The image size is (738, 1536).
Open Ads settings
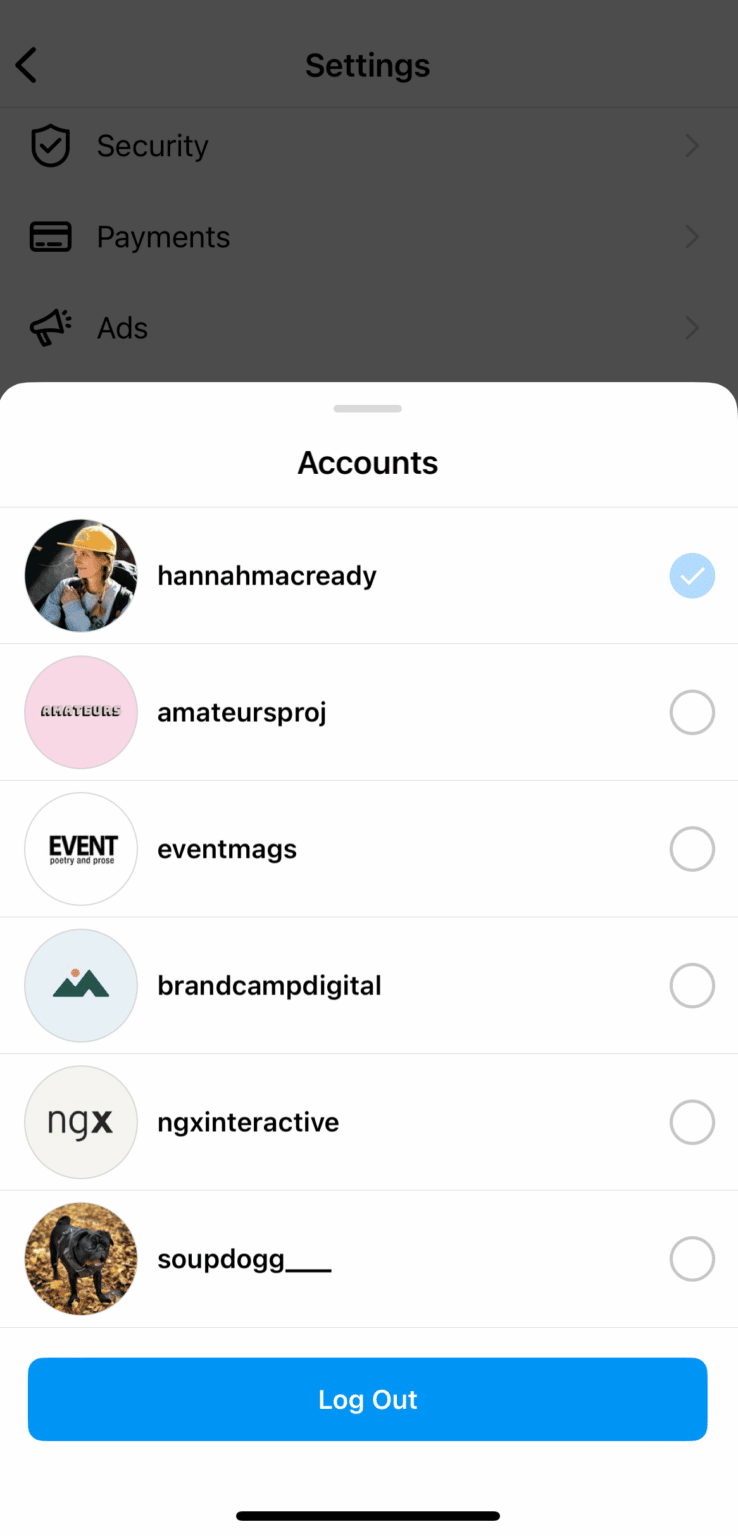point(122,328)
